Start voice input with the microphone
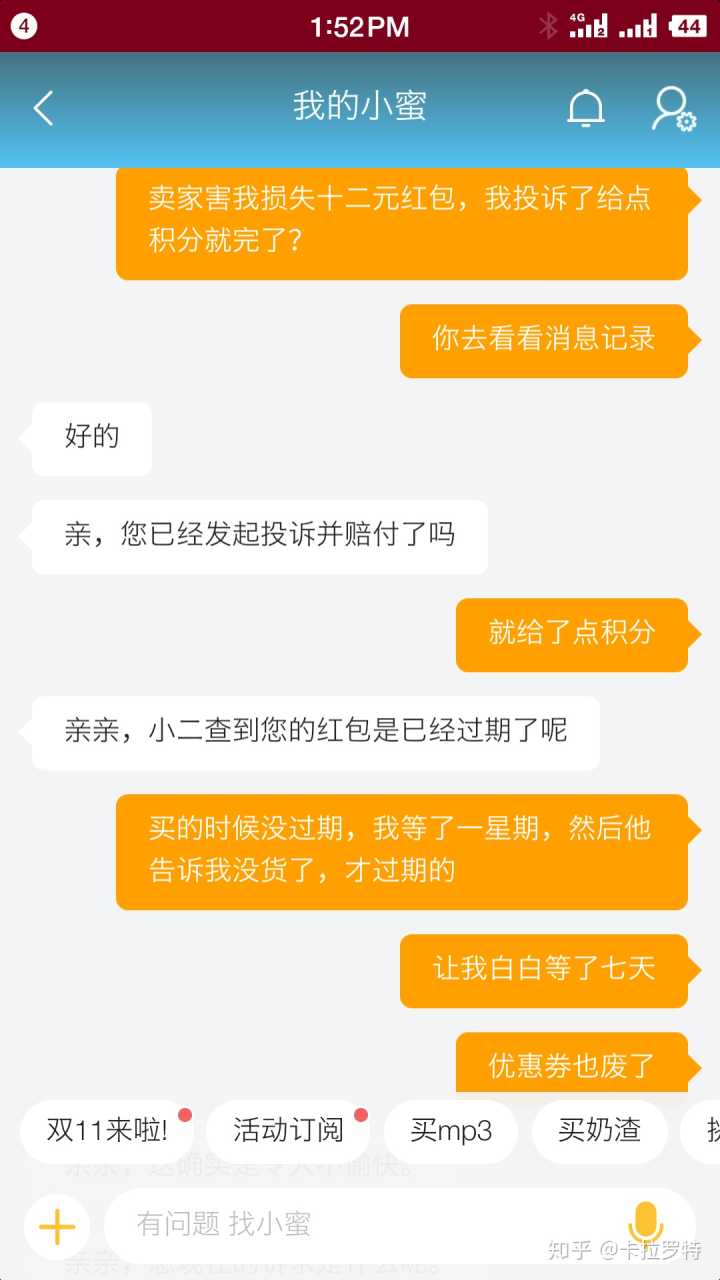The height and width of the screenshot is (1280, 720). (646, 1224)
